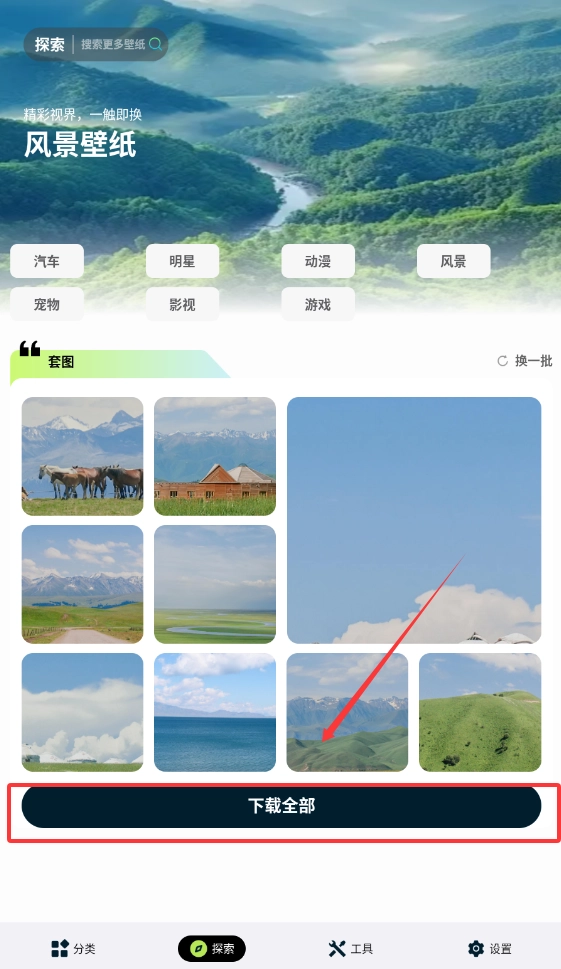The width and height of the screenshot is (561, 969).
Task: Open the 搜索更多壁纸 search box
Action: click(121, 44)
